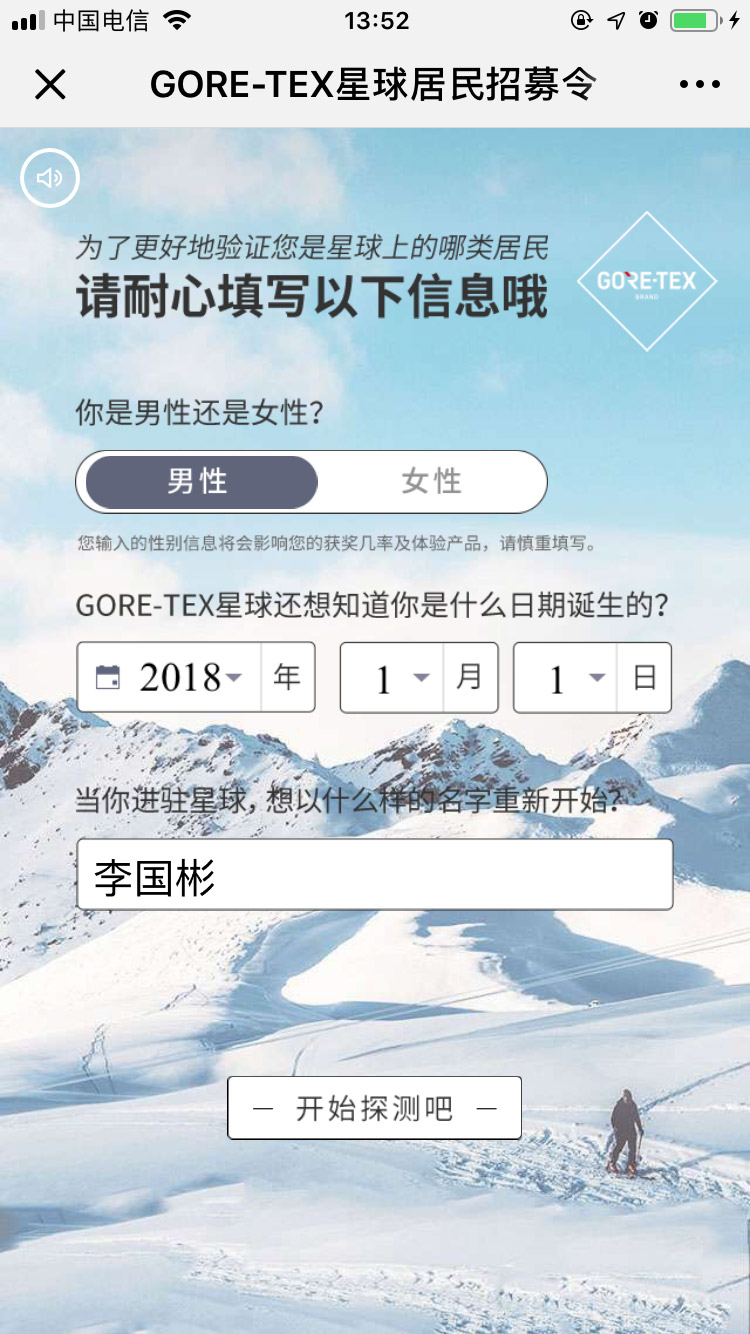750x1334 pixels.
Task: Mute the background sound
Action: point(49,178)
